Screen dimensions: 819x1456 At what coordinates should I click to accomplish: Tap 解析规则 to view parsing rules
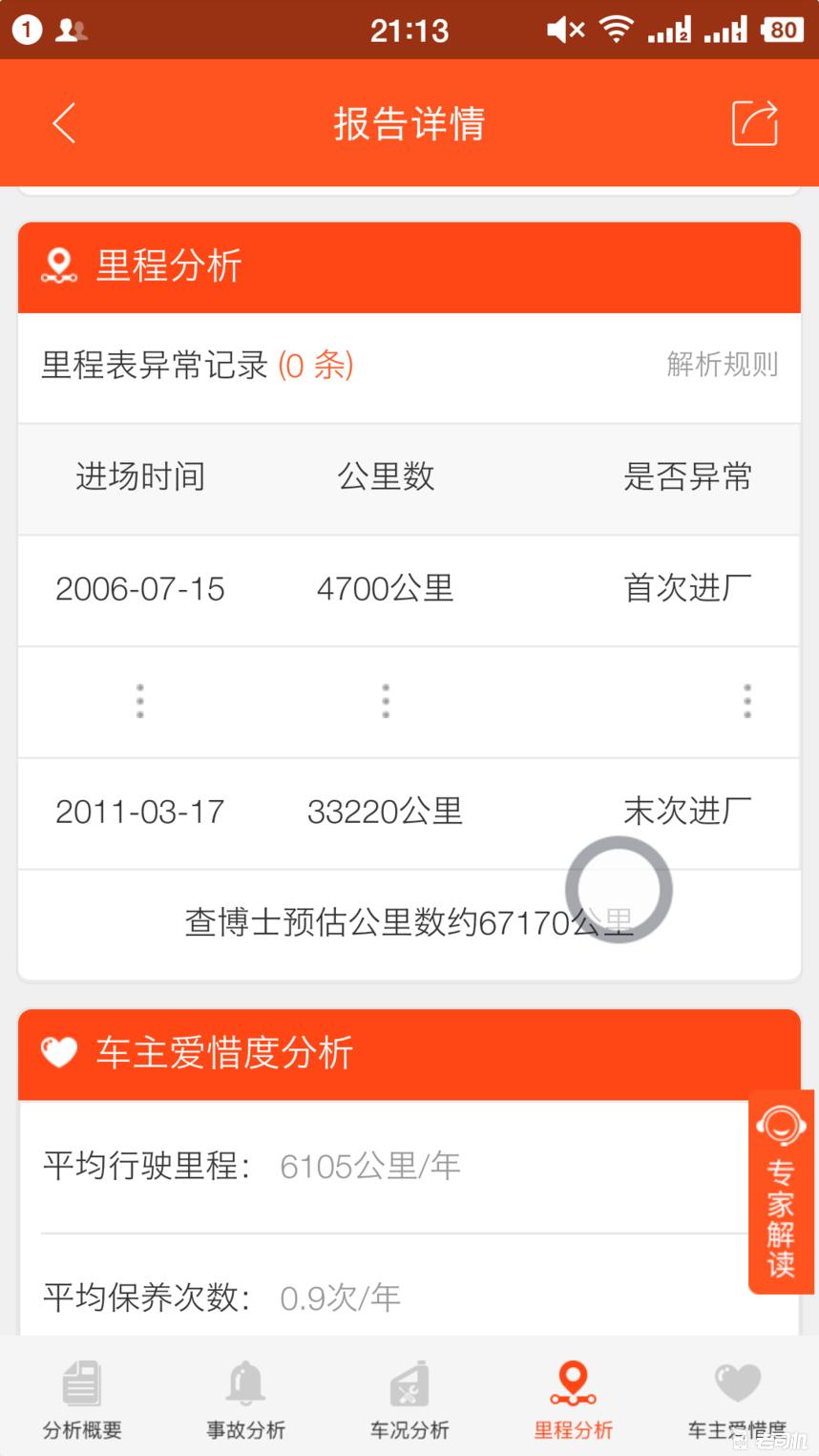[x=723, y=366]
